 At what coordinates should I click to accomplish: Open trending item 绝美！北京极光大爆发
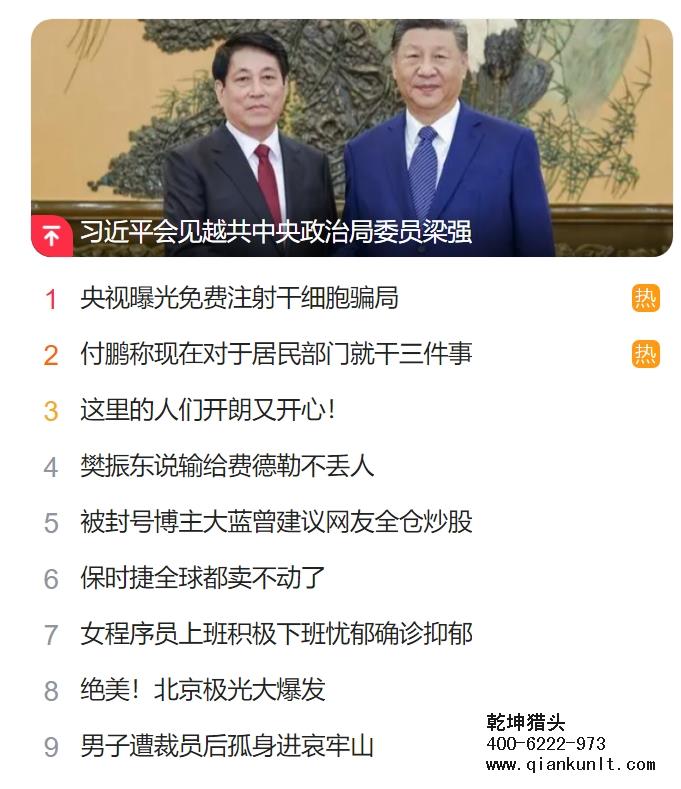coord(203,690)
